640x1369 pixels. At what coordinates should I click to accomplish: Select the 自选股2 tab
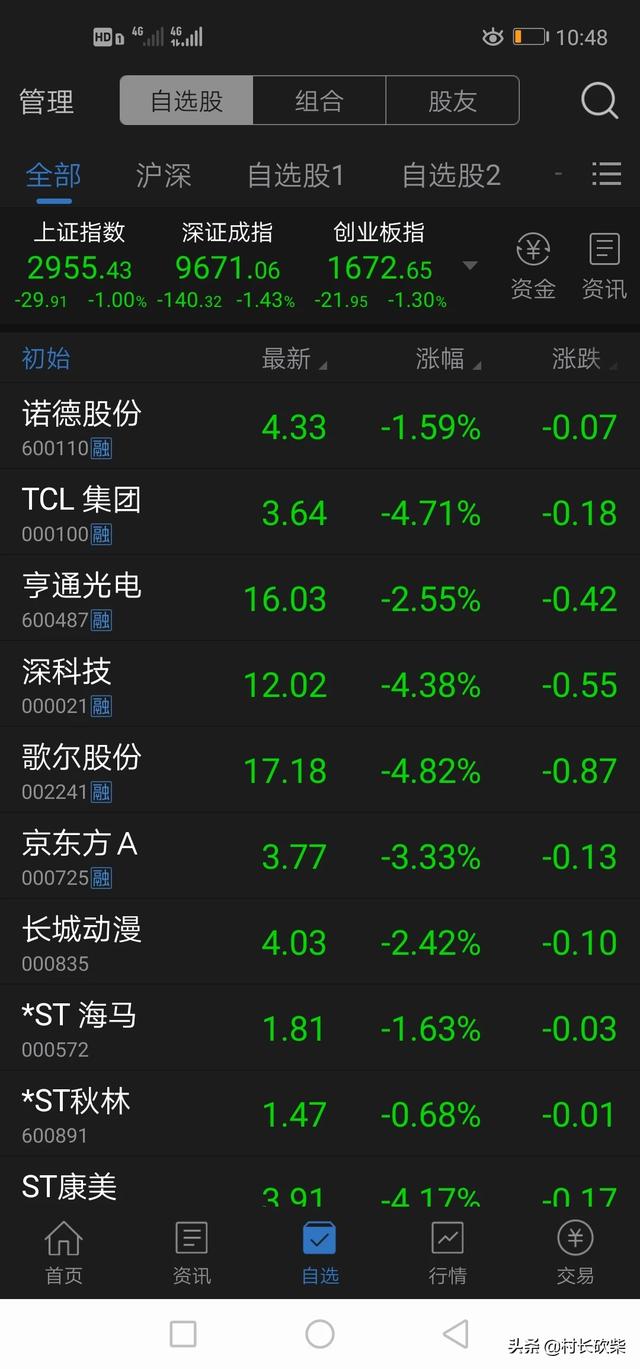click(450, 176)
